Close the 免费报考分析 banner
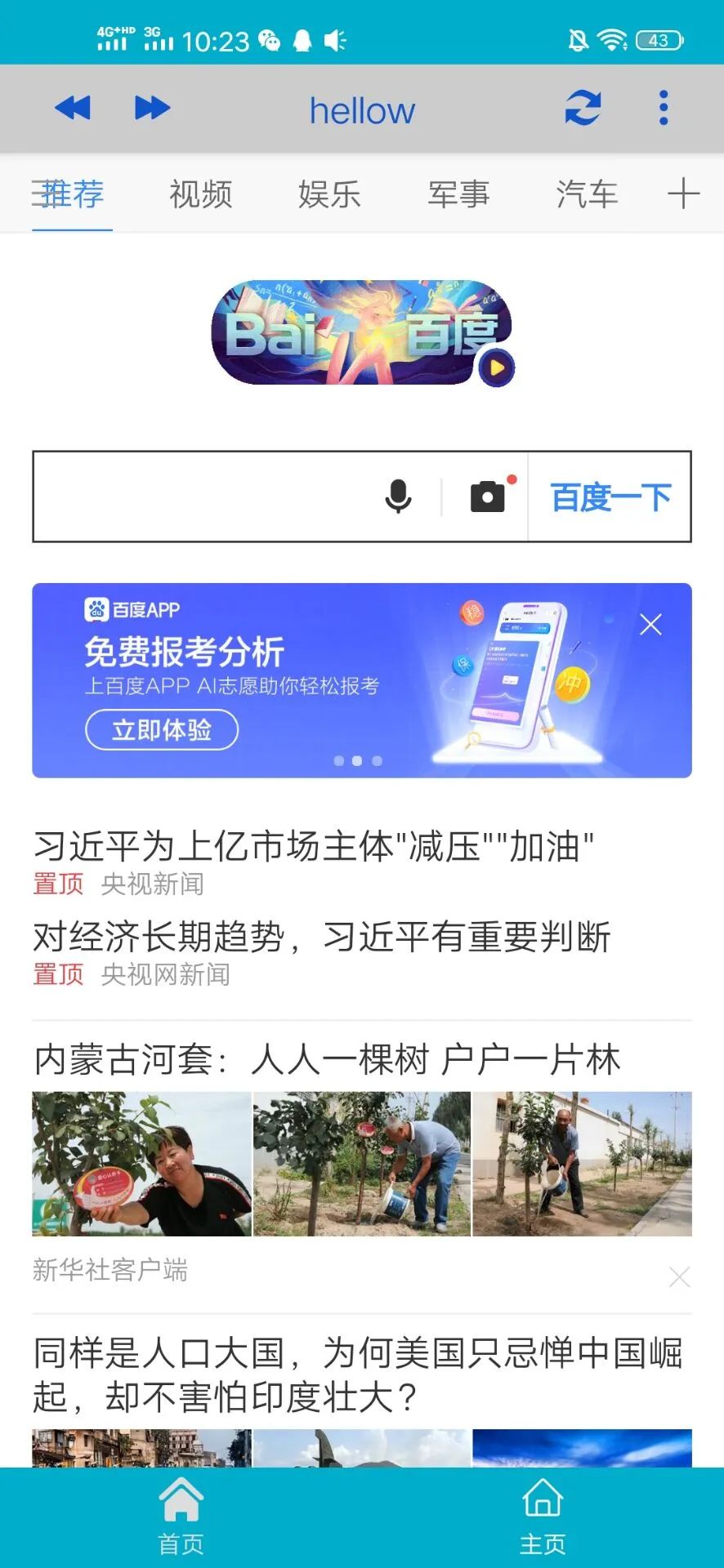Viewport: 724px width, 1568px height. point(650,625)
